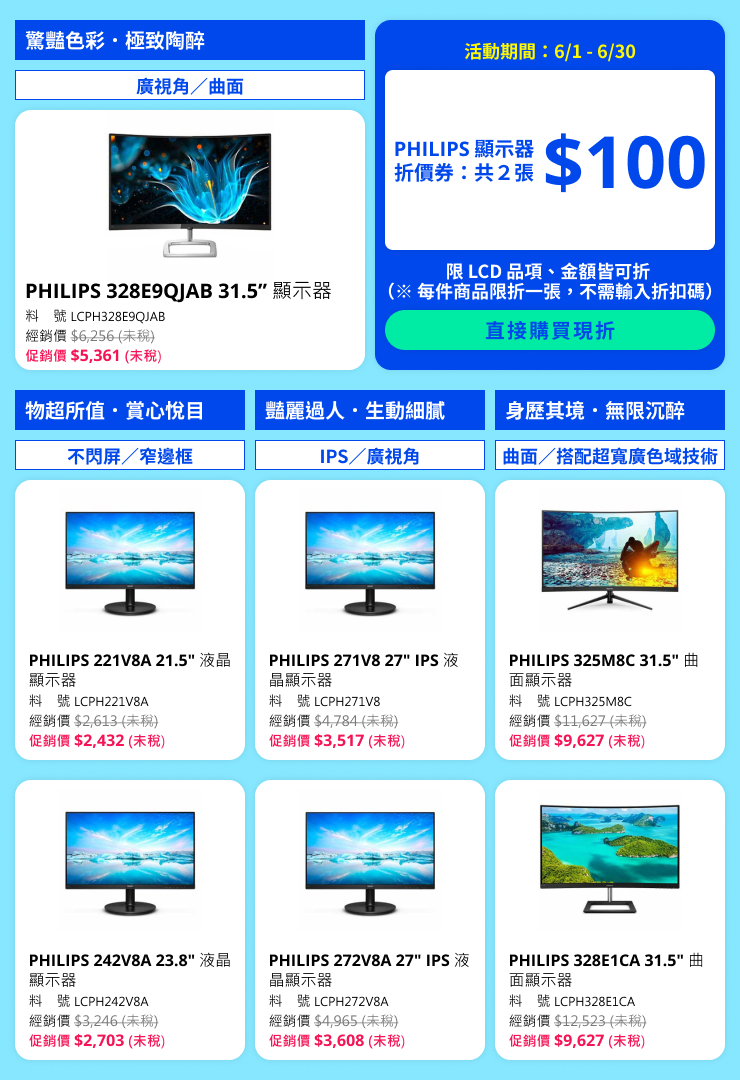Open the PHILIPS 328E9QJAB 31.5" product card
The height and width of the screenshot is (1080, 740).
point(190,240)
